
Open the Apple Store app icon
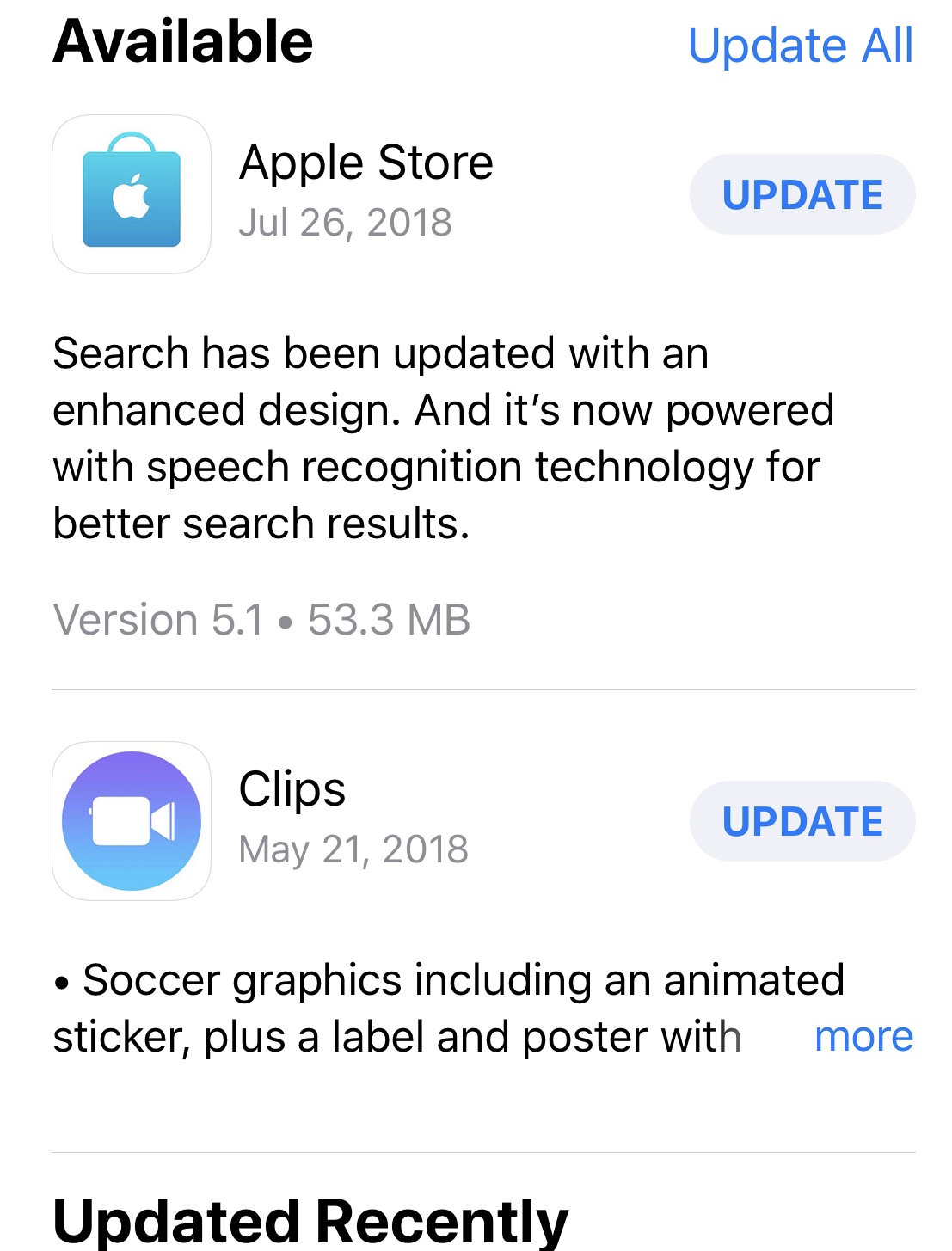[132, 194]
